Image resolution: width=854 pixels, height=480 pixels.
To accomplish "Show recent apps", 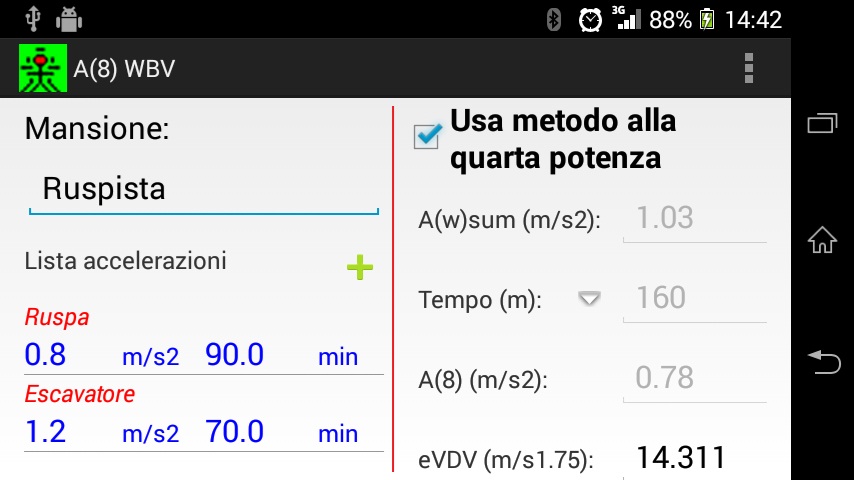I will (x=822, y=123).
